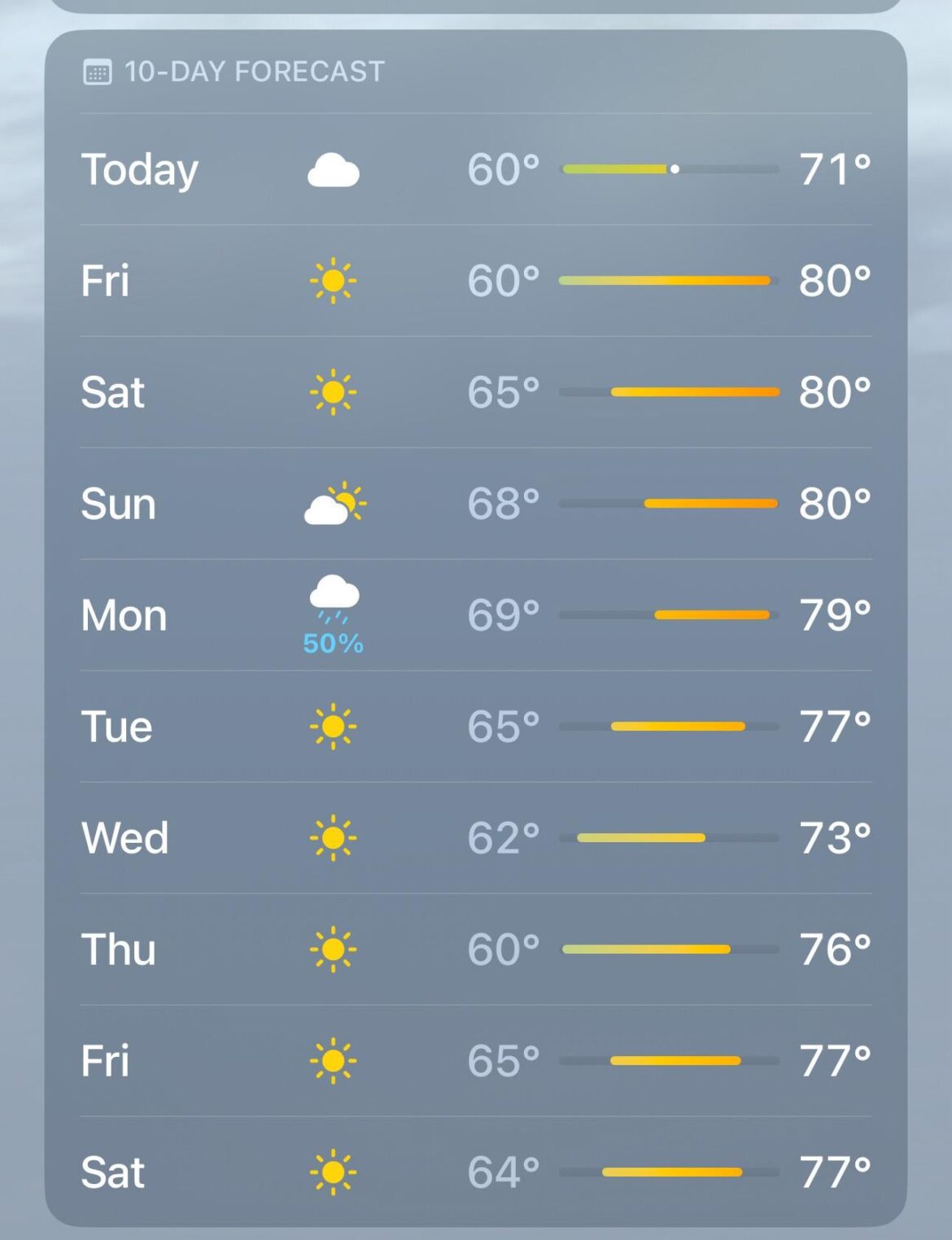Tap Saturday's high of 80 degrees

[x=832, y=391]
